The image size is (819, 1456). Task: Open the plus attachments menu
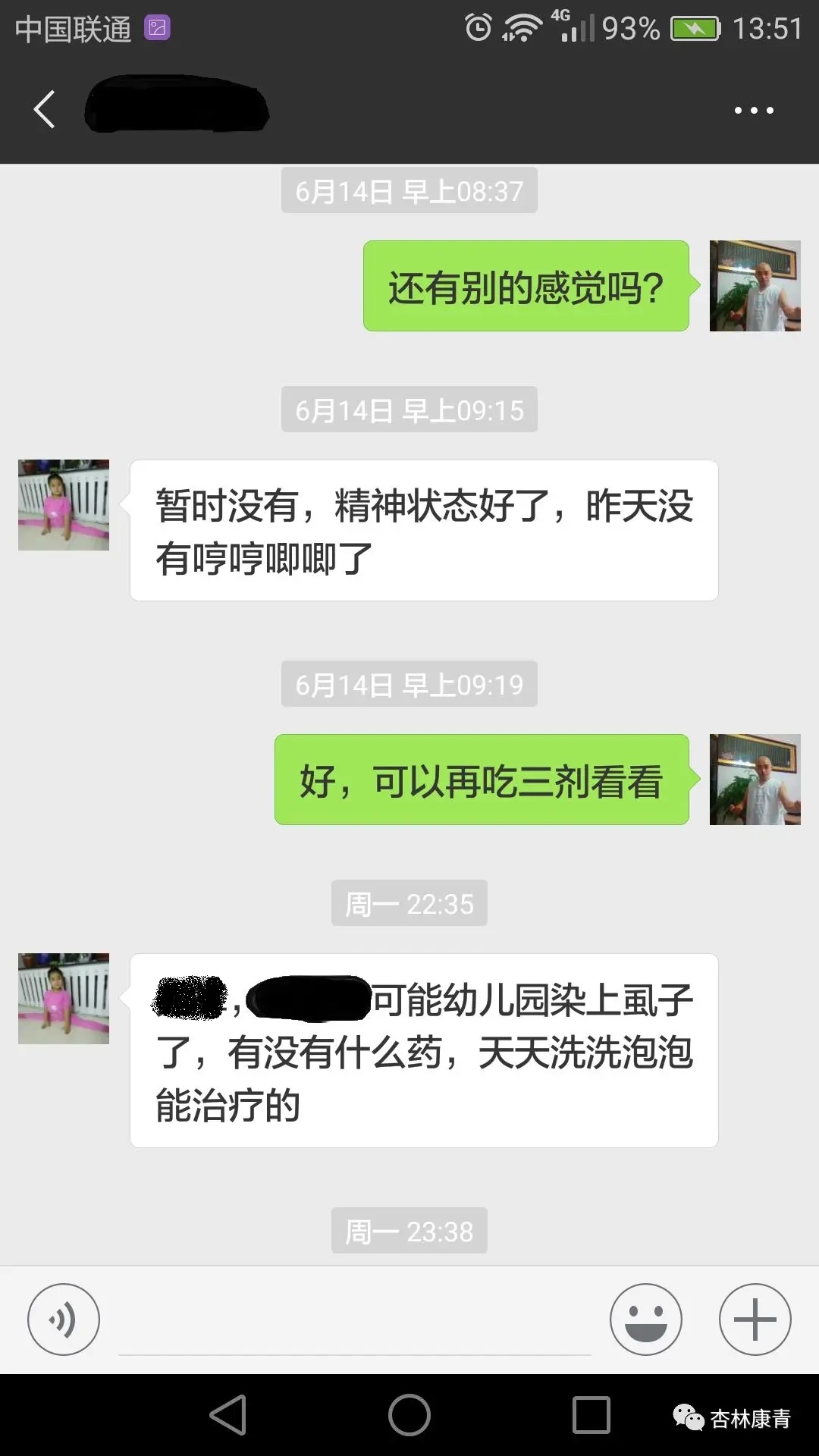click(x=755, y=1319)
